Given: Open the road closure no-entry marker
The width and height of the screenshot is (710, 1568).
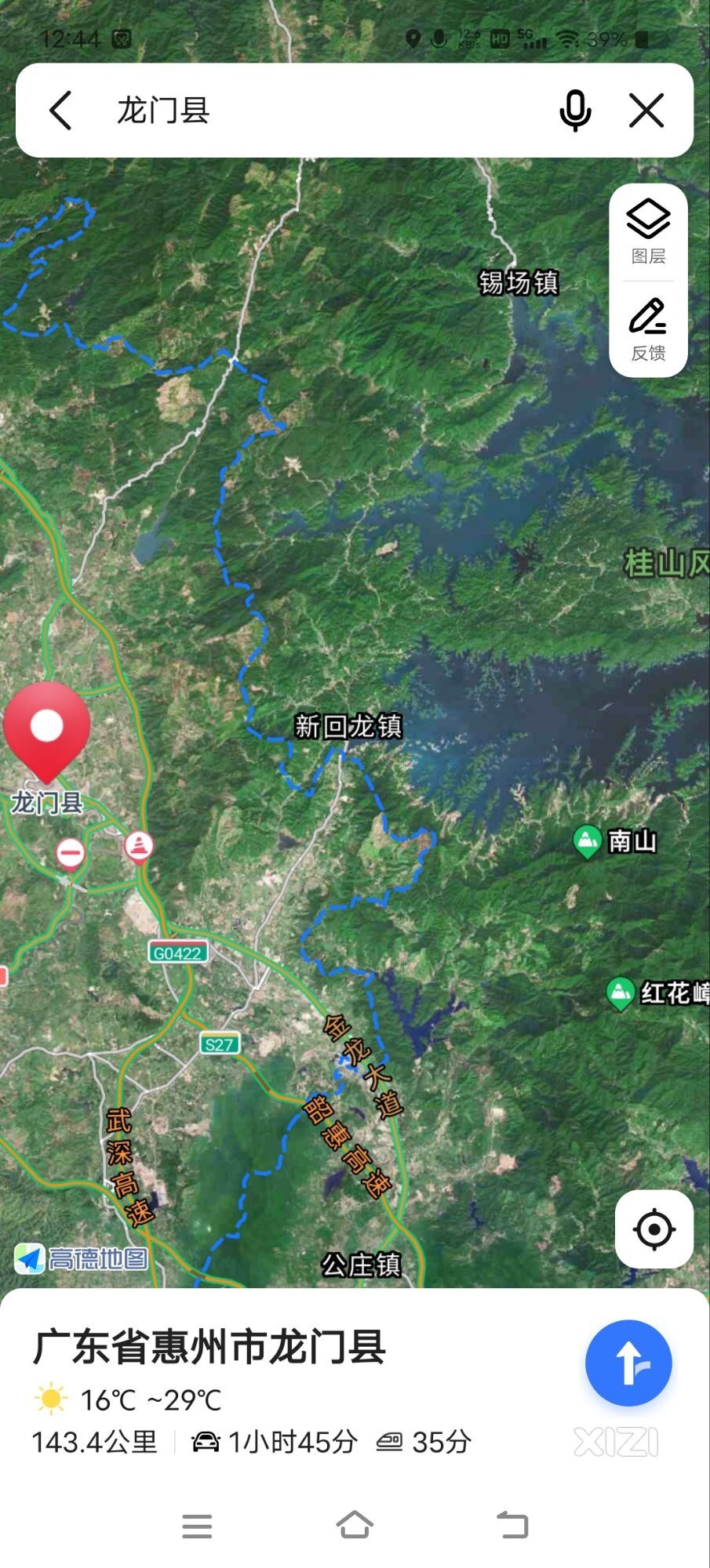Looking at the screenshot, I should pos(70,852).
